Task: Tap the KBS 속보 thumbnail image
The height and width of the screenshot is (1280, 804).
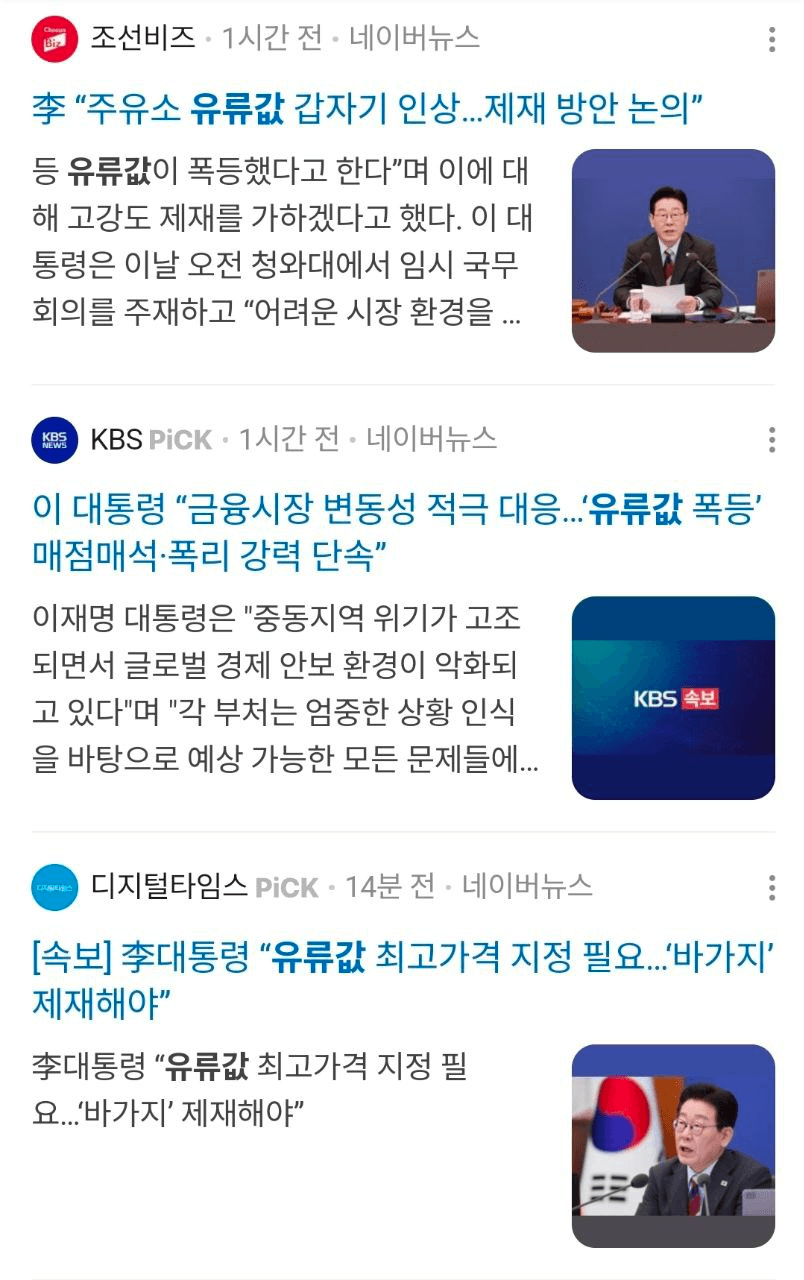Action: pyautogui.click(x=673, y=698)
